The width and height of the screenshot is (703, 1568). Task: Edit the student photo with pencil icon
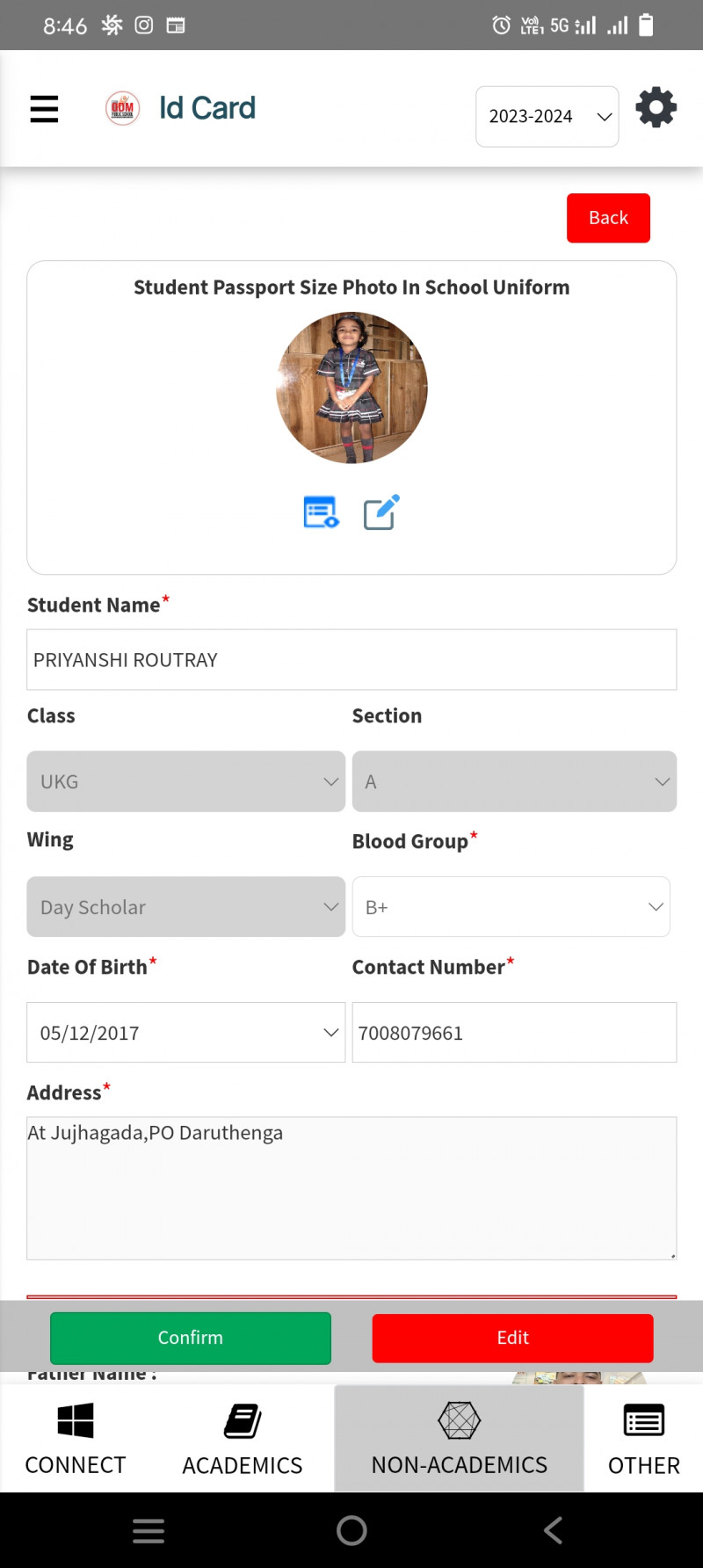pyautogui.click(x=381, y=512)
